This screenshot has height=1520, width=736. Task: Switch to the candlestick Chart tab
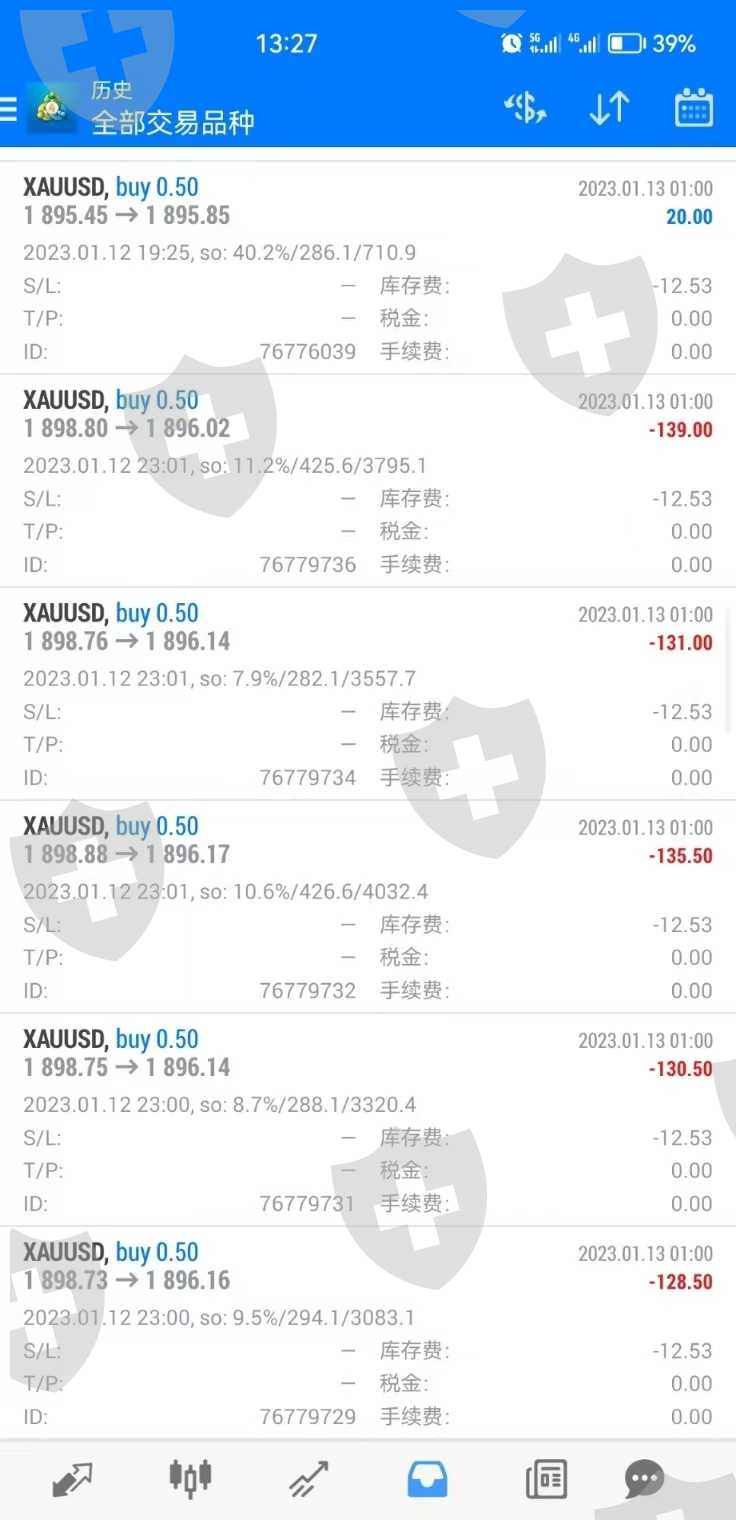click(x=190, y=1477)
